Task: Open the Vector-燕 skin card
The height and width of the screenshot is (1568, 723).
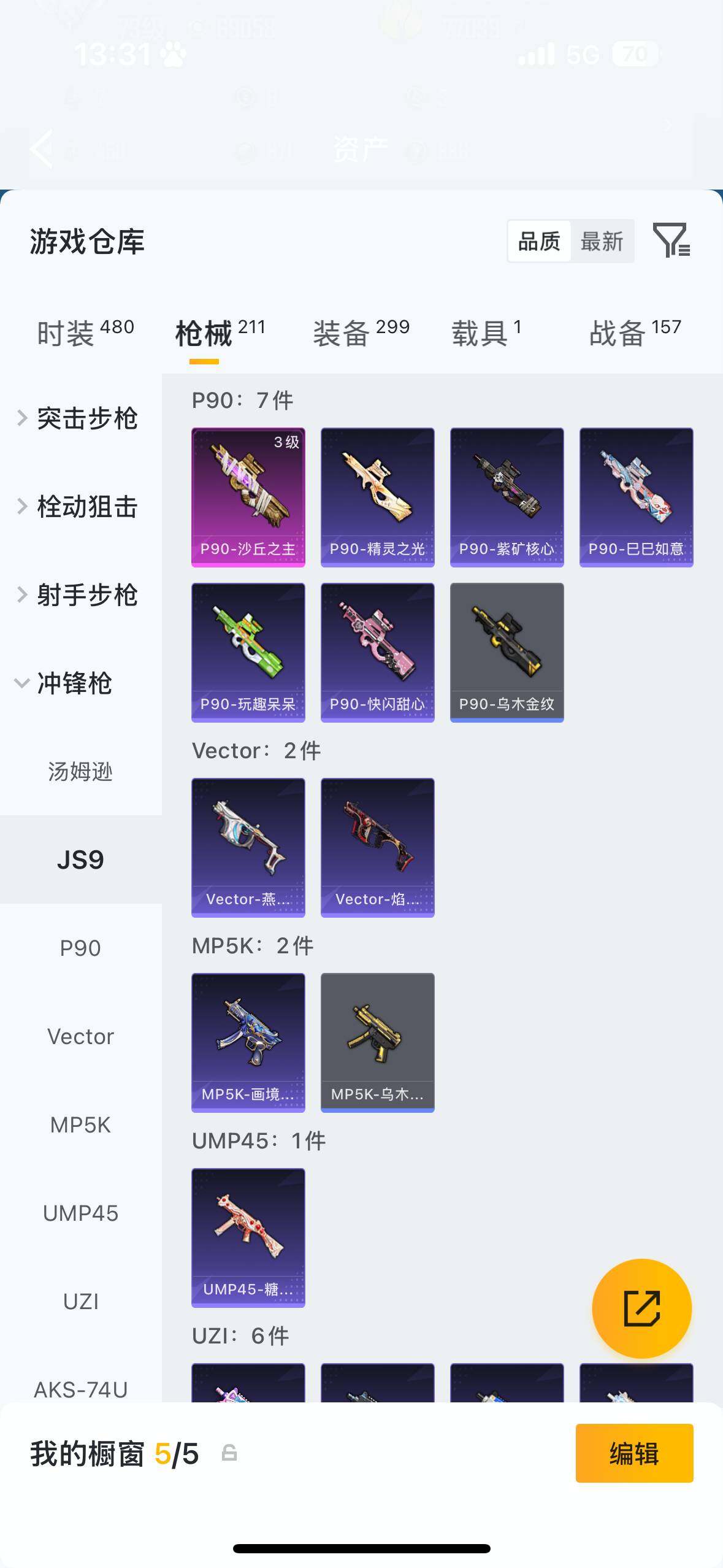Action: click(x=248, y=848)
